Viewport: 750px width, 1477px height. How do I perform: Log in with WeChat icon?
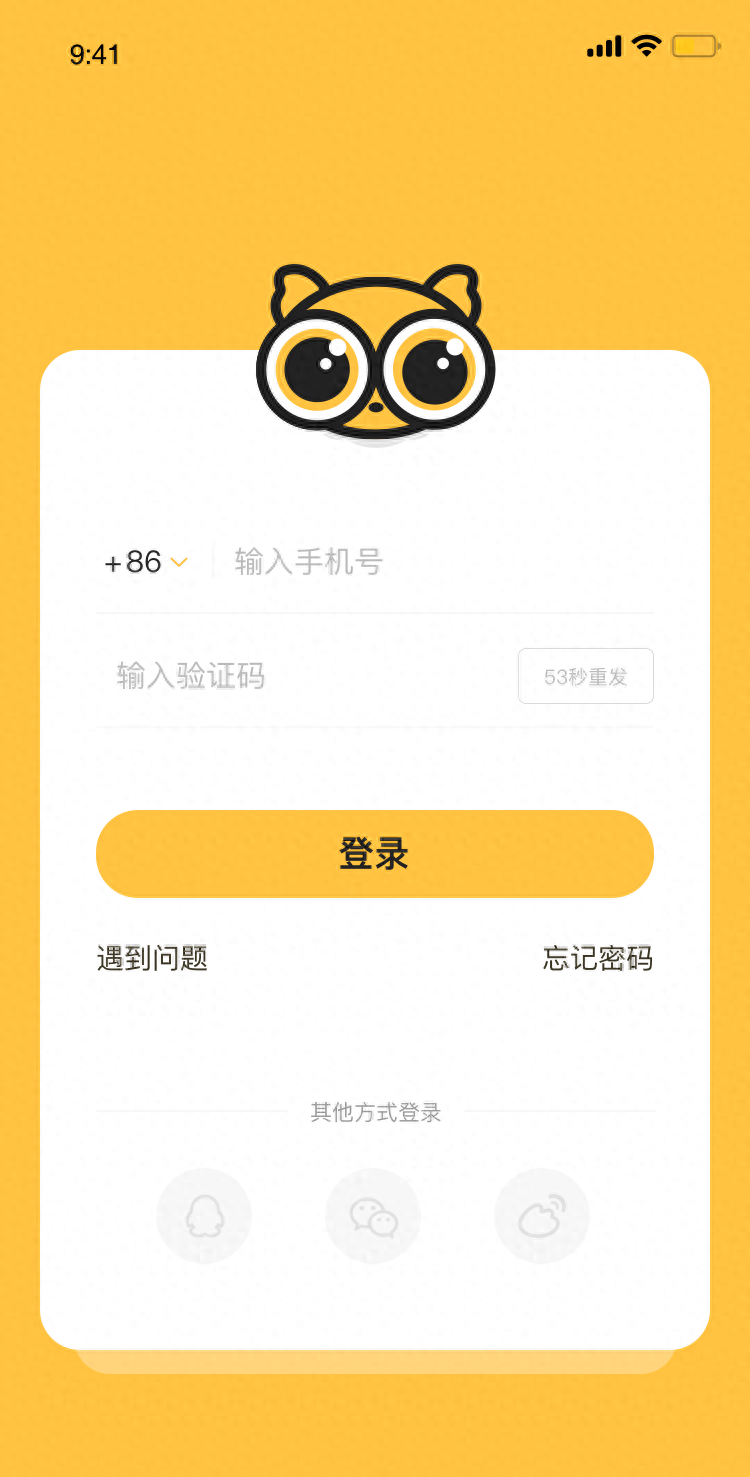click(373, 1216)
